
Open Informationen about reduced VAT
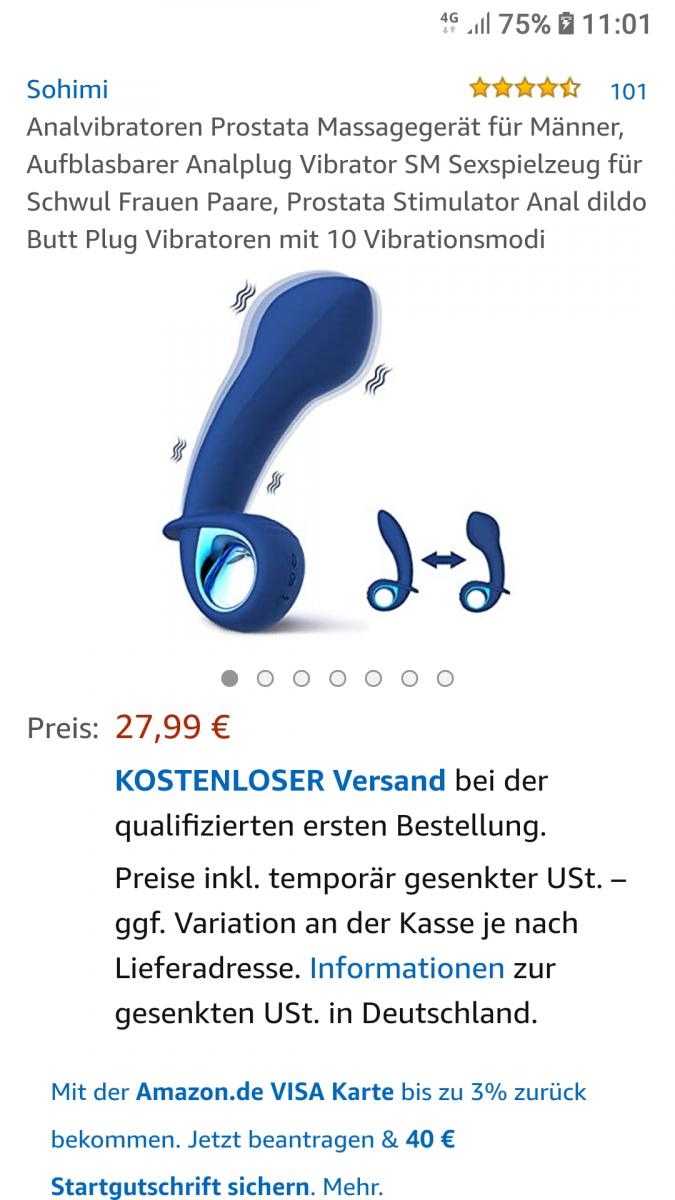pos(406,968)
